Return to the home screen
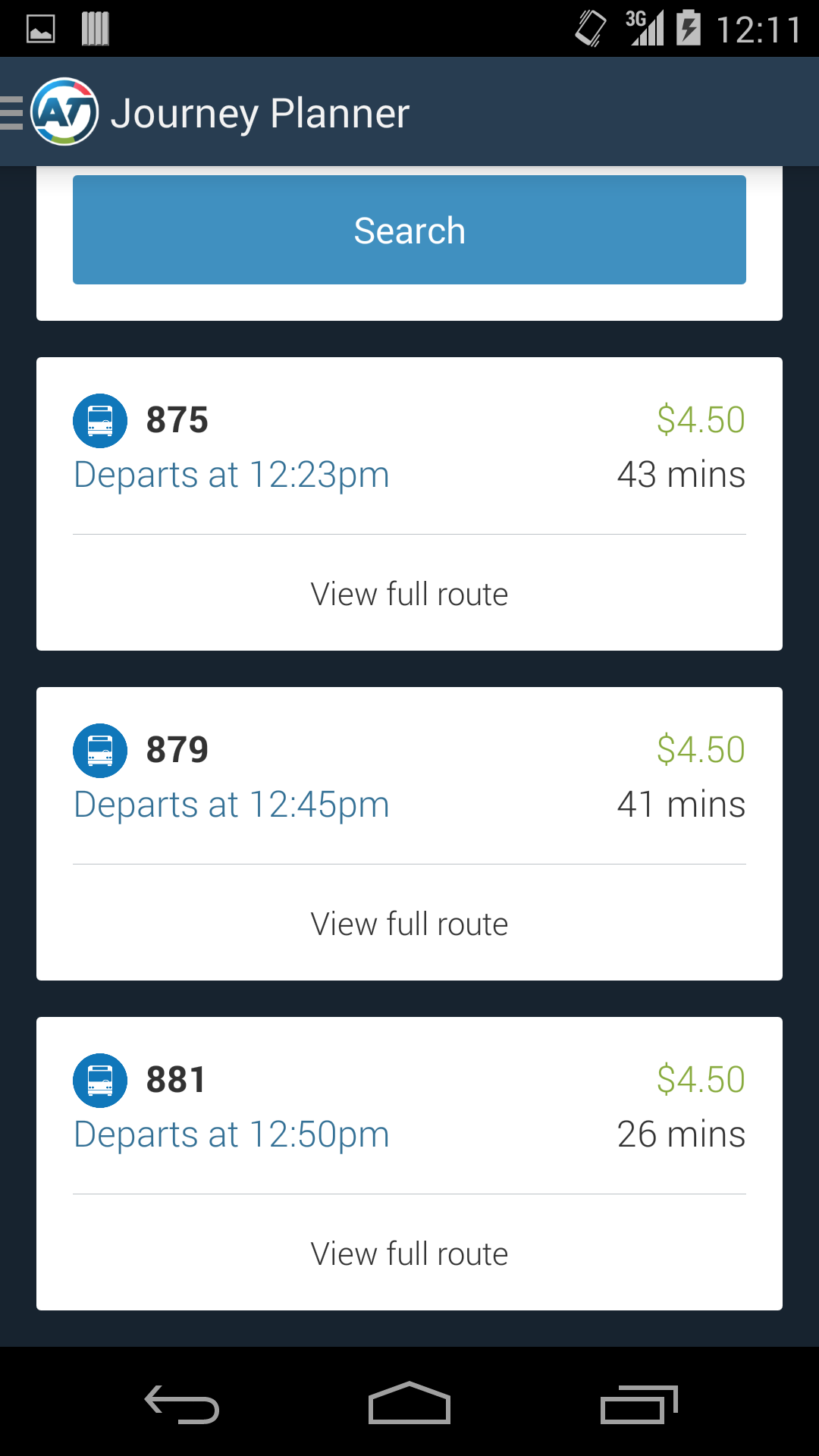The height and width of the screenshot is (1456, 819). point(409,1404)
